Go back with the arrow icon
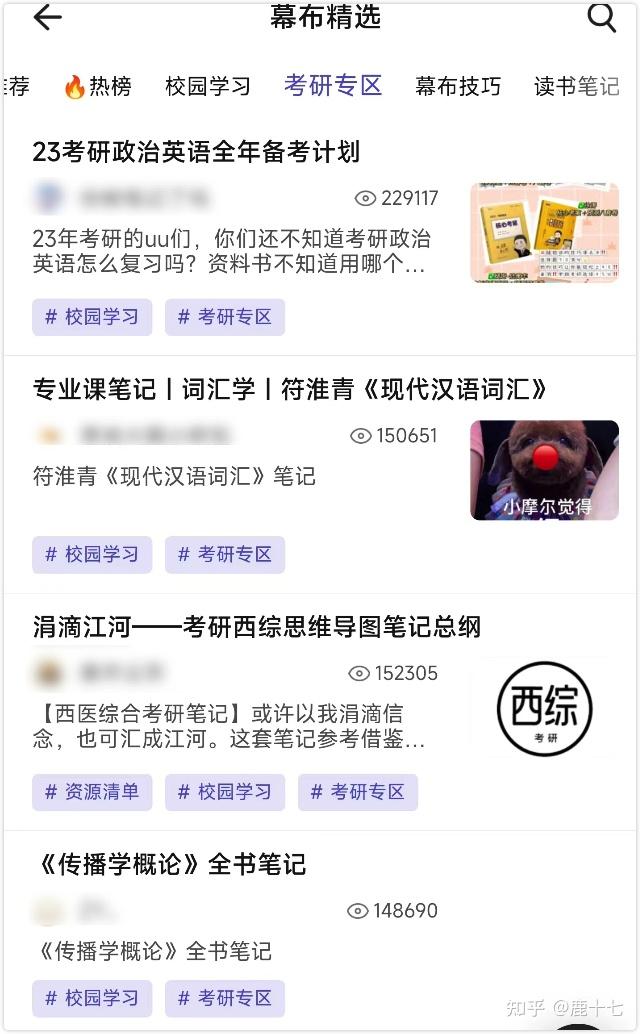 tap(47, 17)
